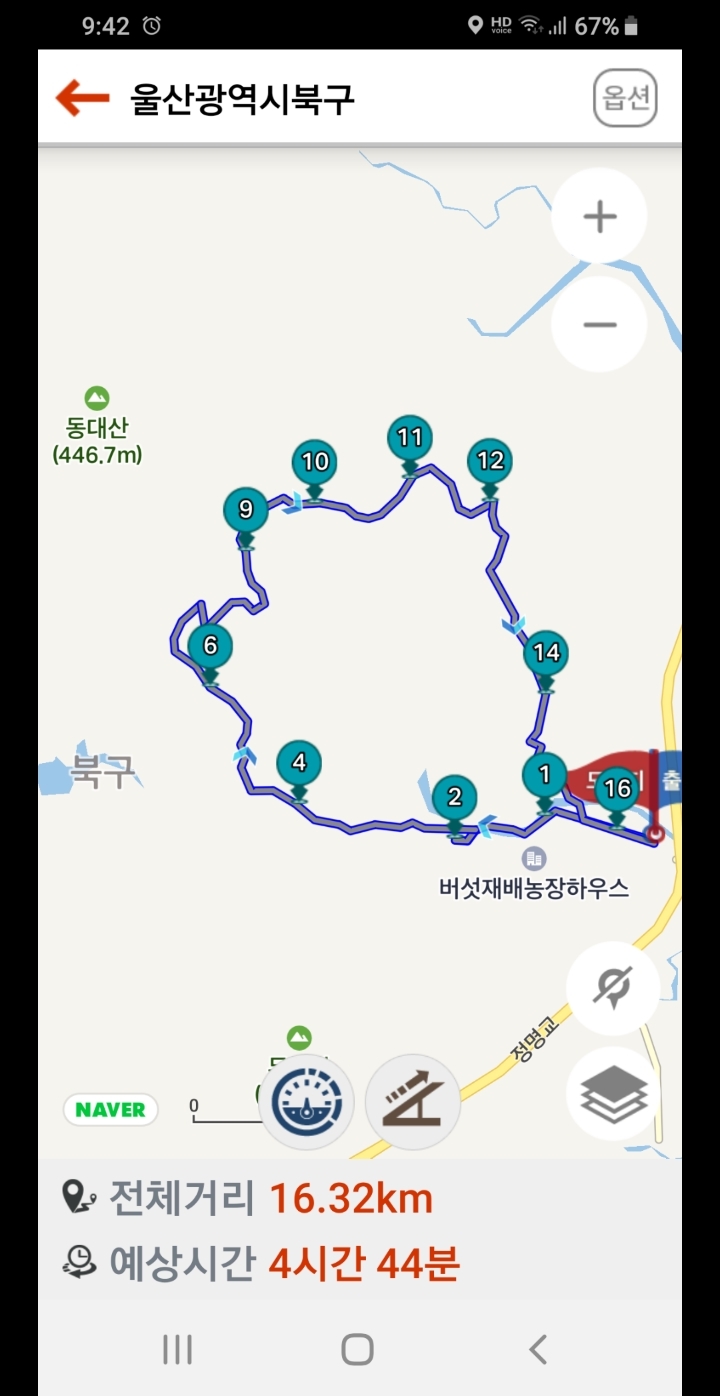
Task: Show the elevation slope profile button
Action: coord(413,1102)
